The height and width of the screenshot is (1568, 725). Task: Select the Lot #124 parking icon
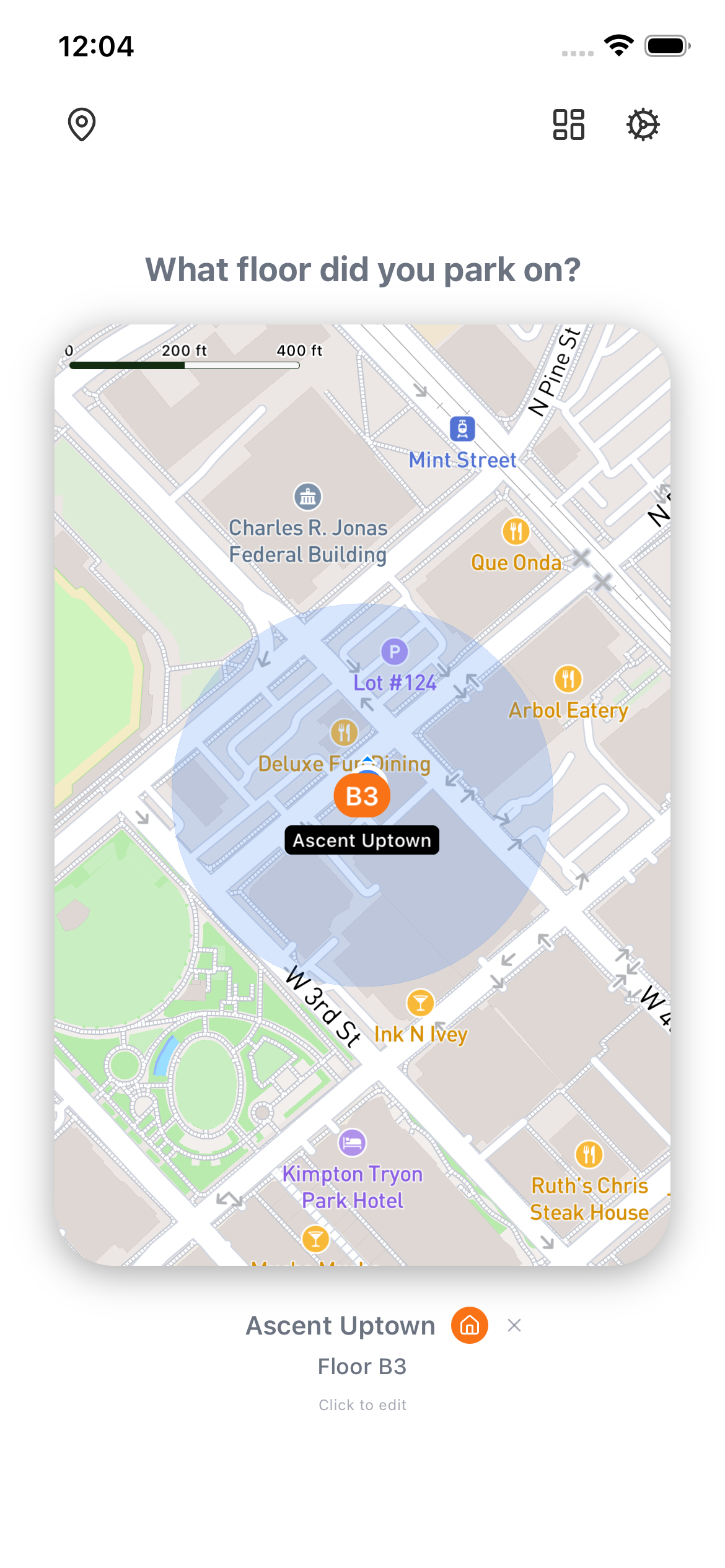pos(393,652)
